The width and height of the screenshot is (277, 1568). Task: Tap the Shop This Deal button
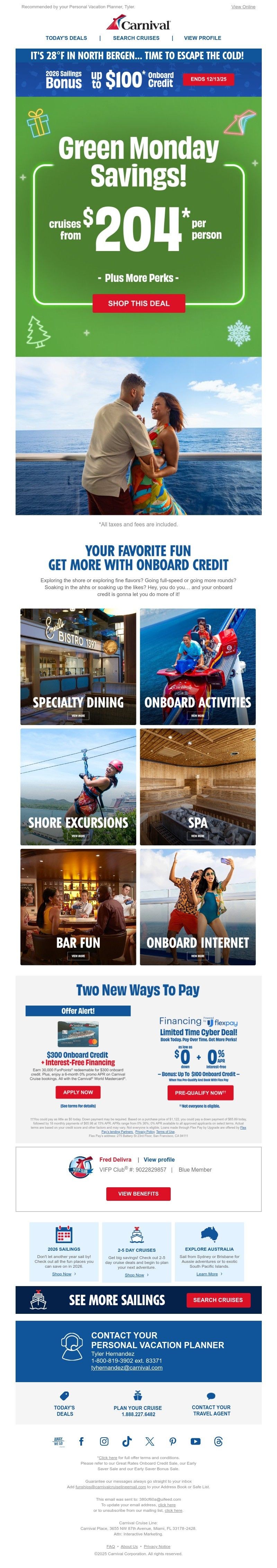(x=138, y=303)
